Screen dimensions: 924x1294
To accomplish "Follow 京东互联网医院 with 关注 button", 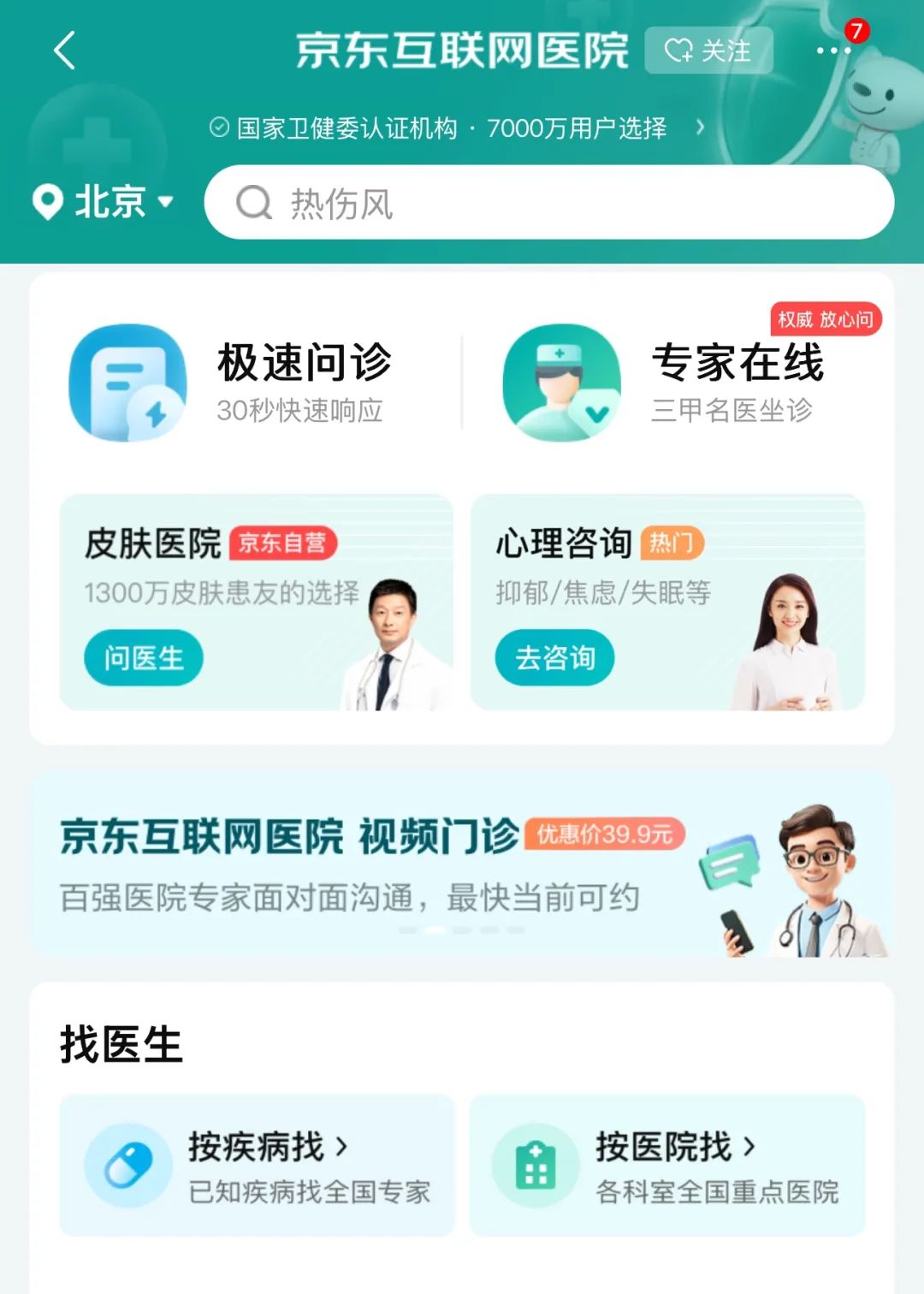I will (708, 50).
